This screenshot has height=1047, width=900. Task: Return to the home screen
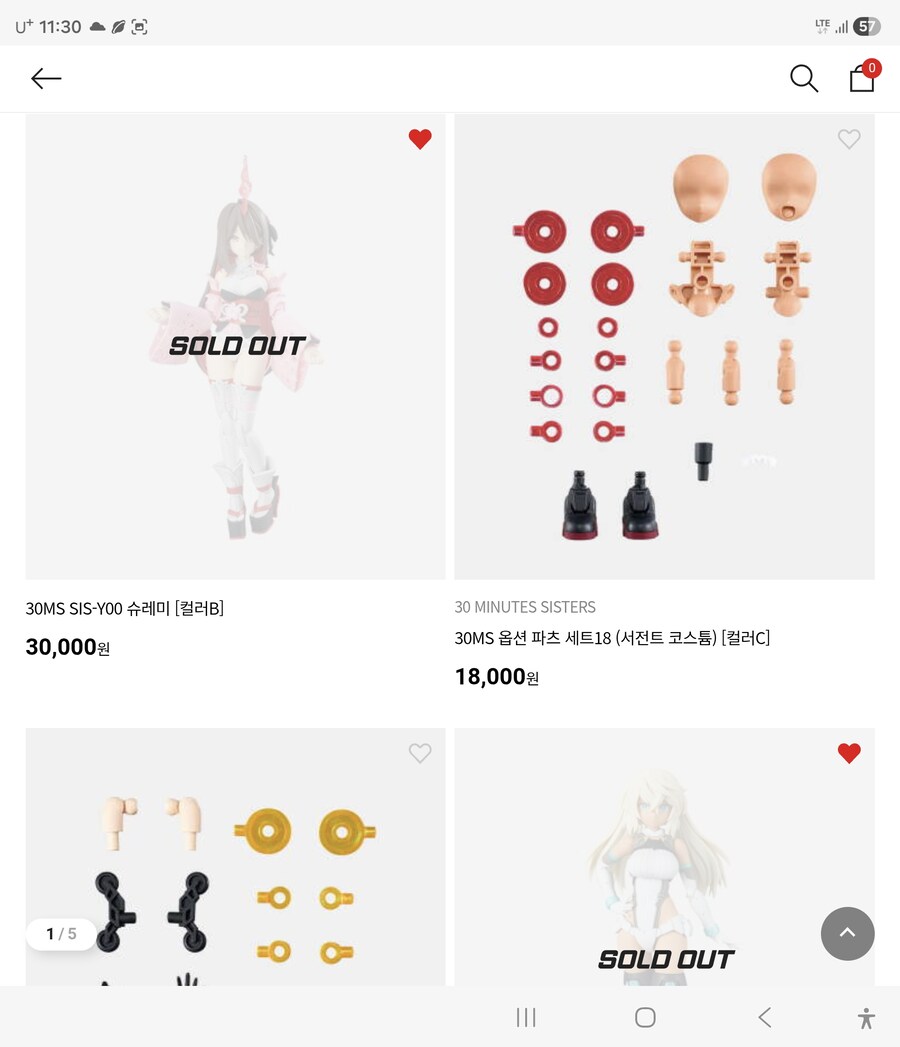tap(645, 1017)
